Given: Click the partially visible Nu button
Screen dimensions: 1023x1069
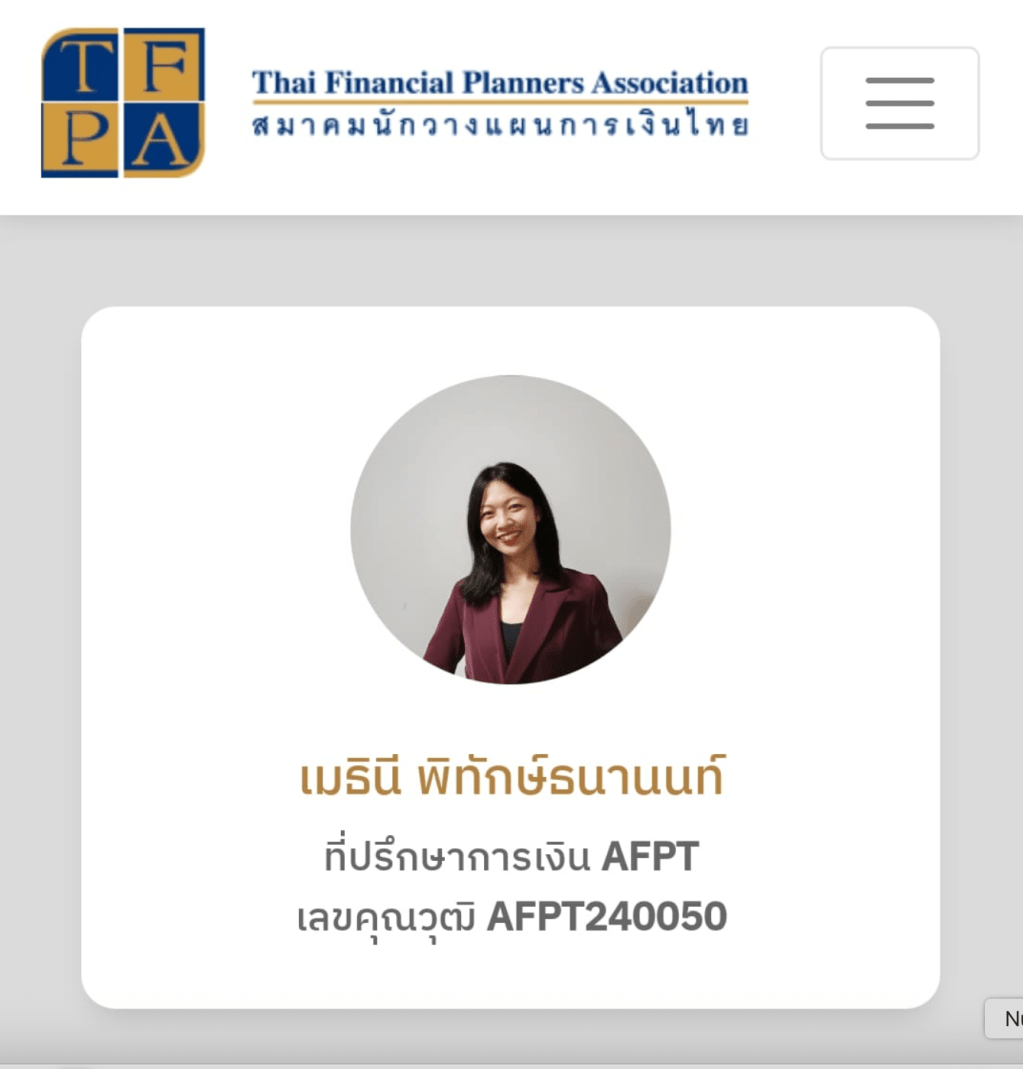Looking at the screenshot, I should coord(1012,1019).
